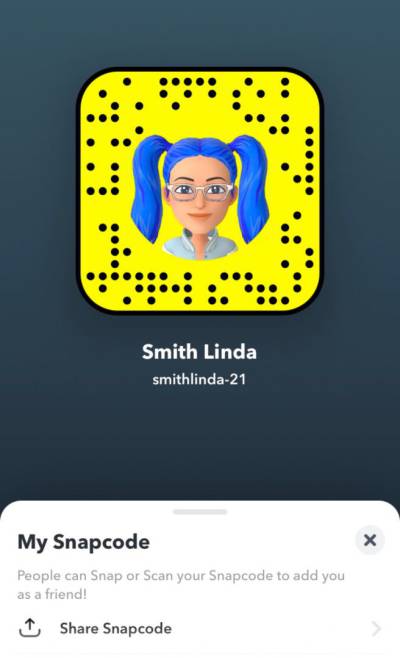Open the Share Snapcode option
The image size is (400, 658).
[x=200, y=629]
